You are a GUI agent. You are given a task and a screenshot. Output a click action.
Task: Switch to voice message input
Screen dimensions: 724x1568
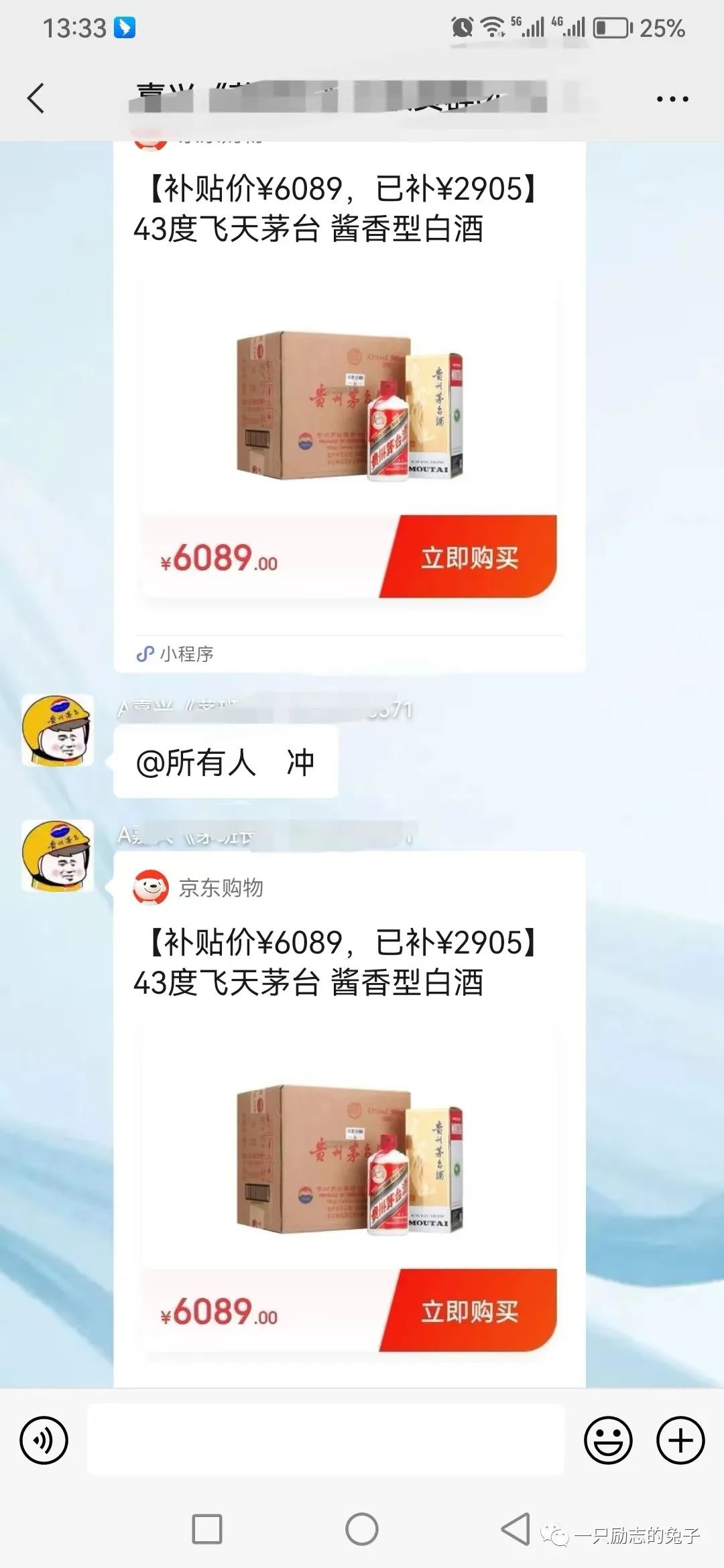(44, 1440)
